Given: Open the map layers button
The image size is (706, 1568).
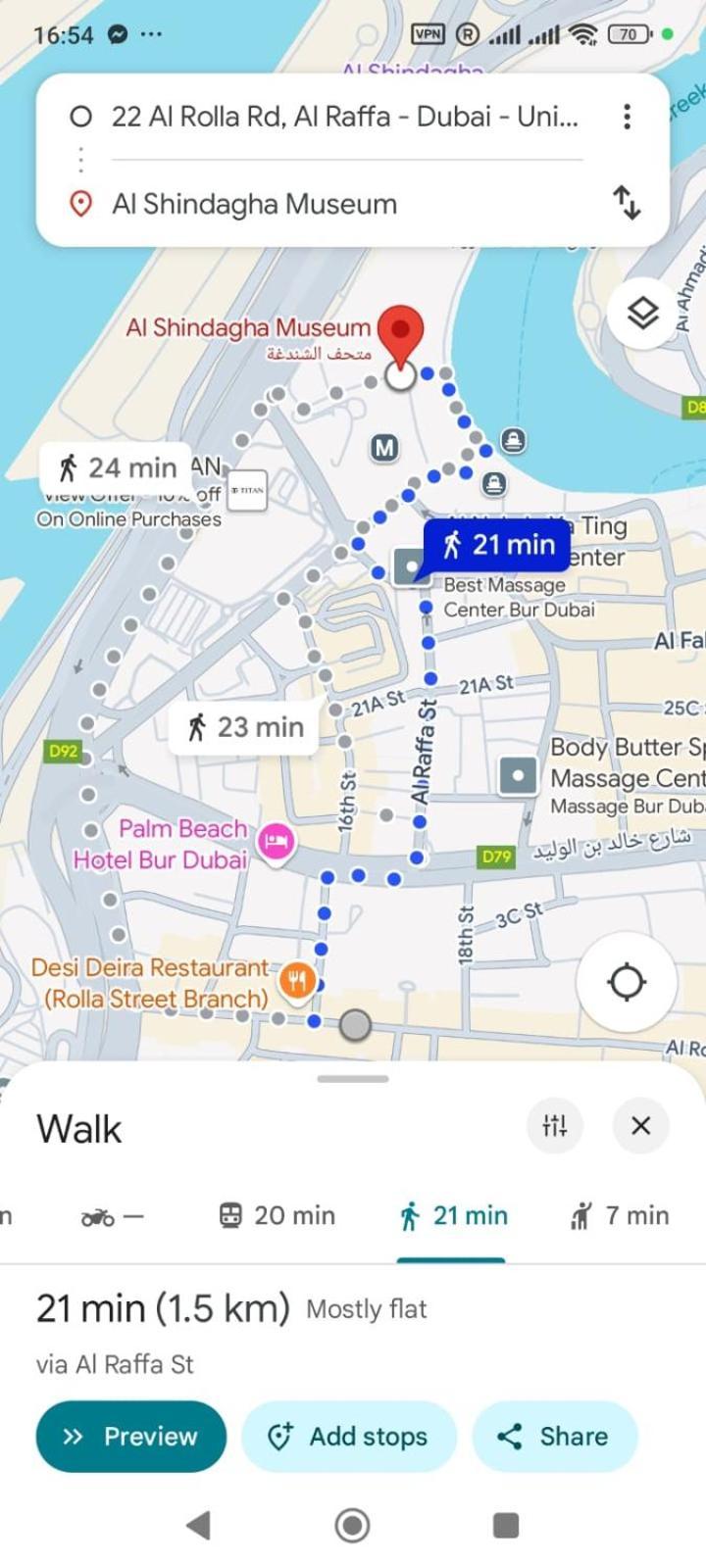Looking at the screenshot, I should tap(642, 314).
